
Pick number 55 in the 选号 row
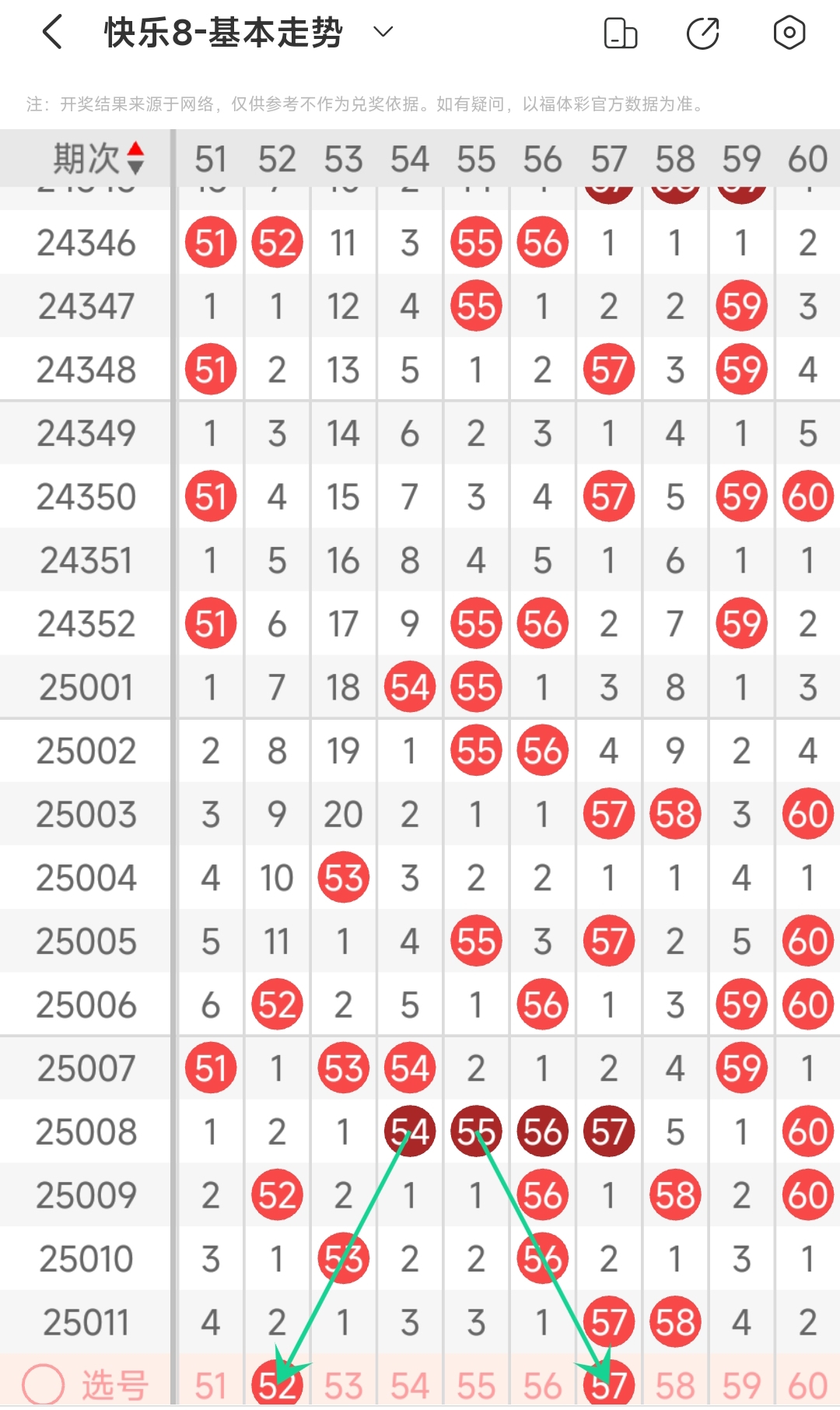click(x=476, y=1386)
